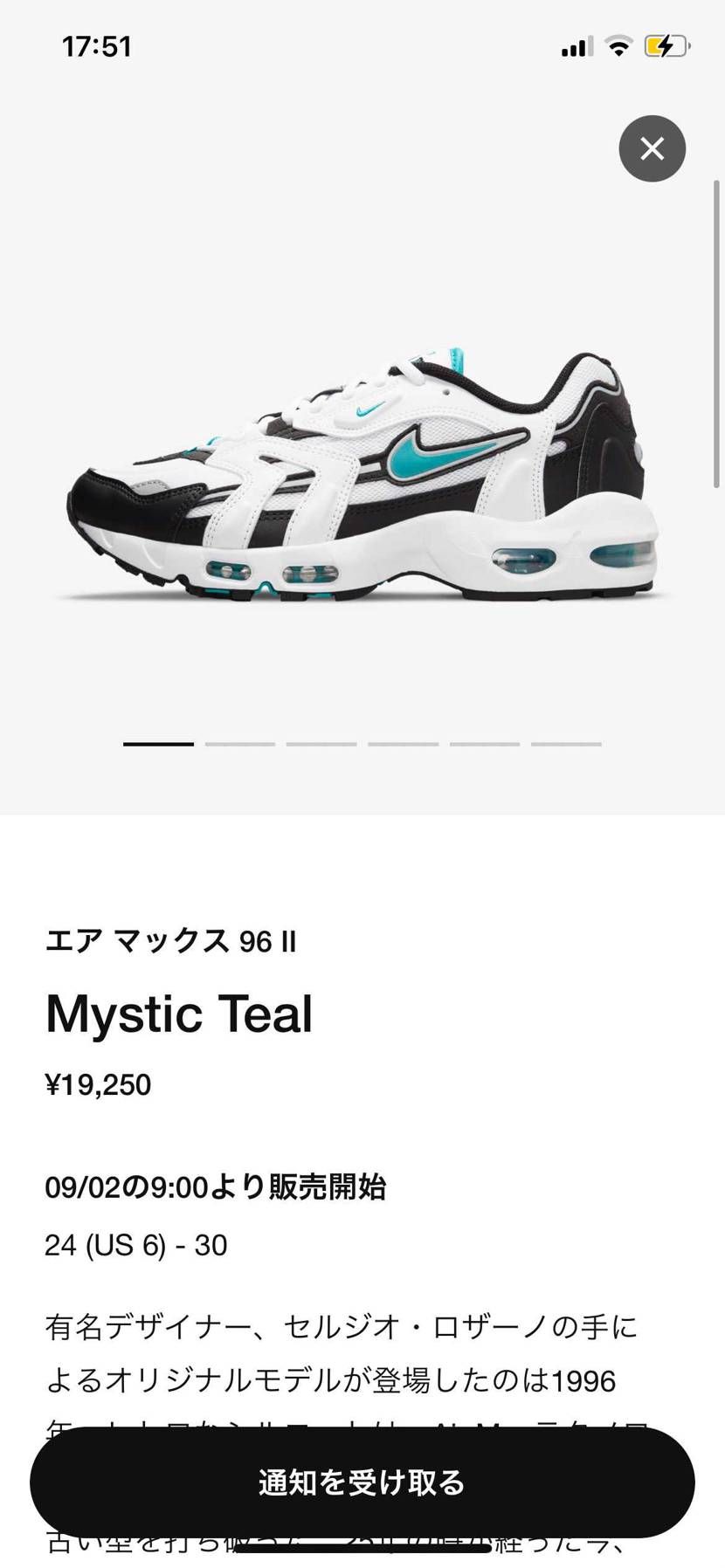Select the second carousel image indicator

[x=242, y=744]
